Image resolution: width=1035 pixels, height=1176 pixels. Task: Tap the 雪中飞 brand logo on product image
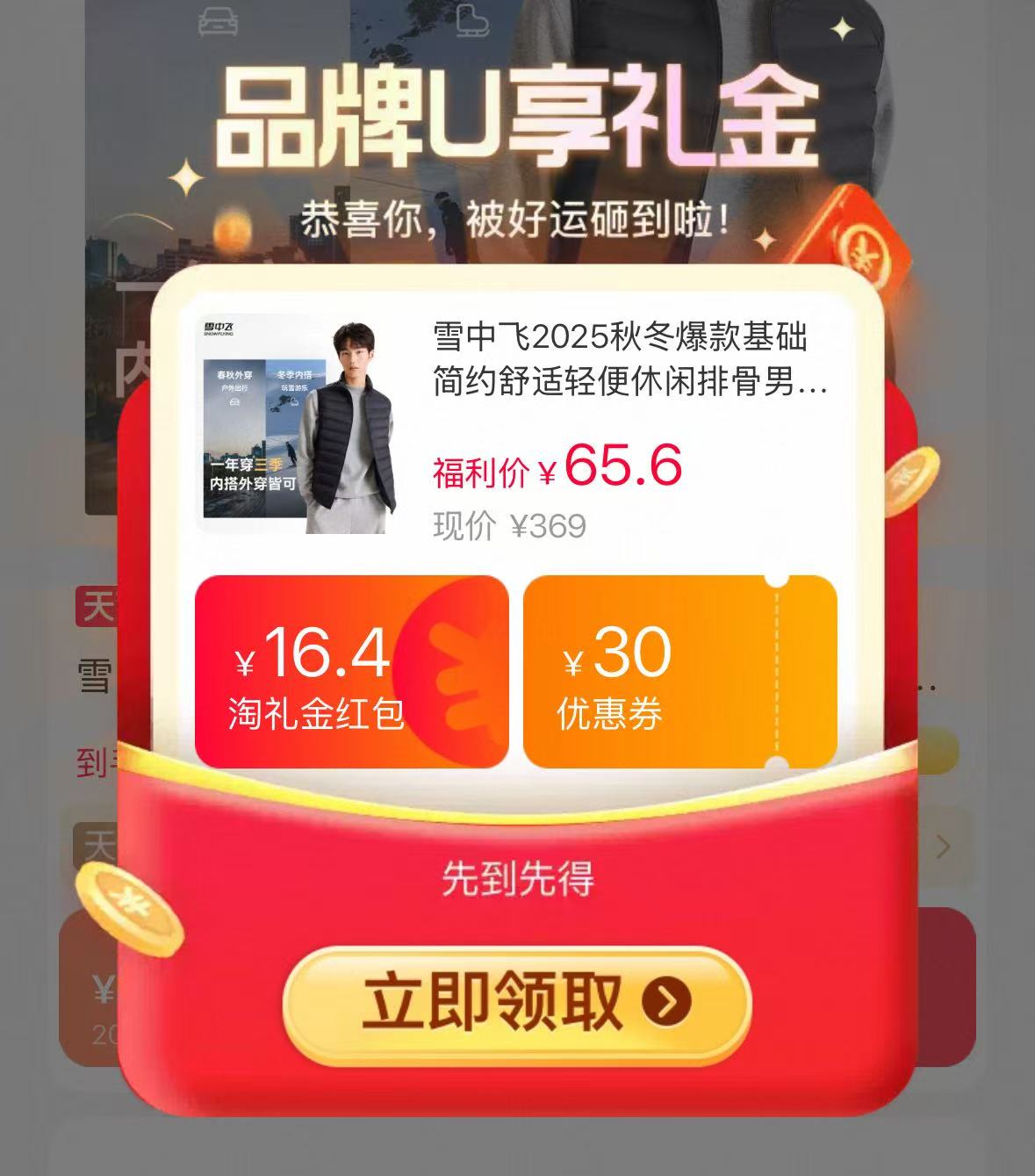[x=223, y=328]
